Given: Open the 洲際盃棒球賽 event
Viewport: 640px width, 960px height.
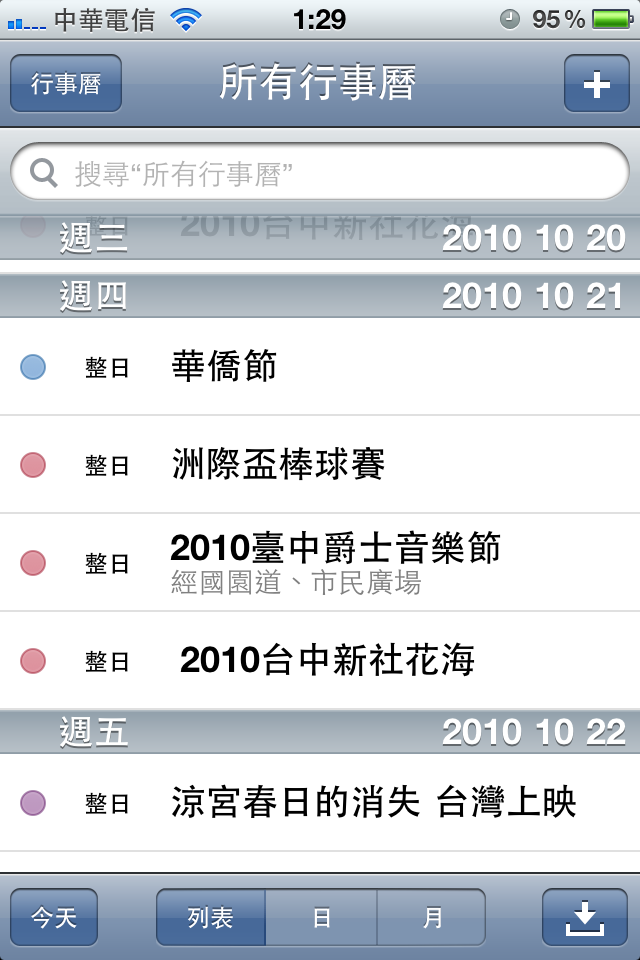Looking at the screenshot, I should 320,465.
